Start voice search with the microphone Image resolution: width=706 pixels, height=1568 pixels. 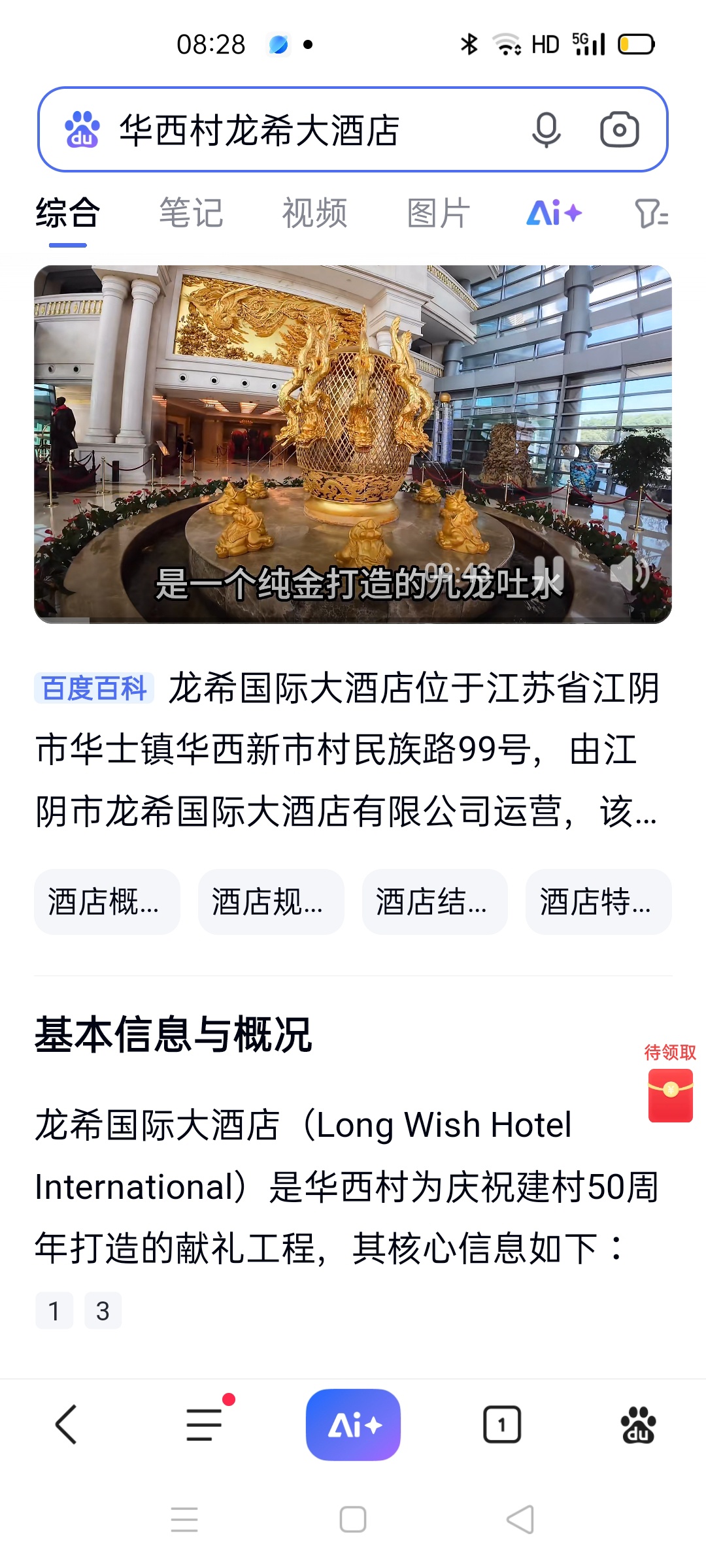point(546,130)
